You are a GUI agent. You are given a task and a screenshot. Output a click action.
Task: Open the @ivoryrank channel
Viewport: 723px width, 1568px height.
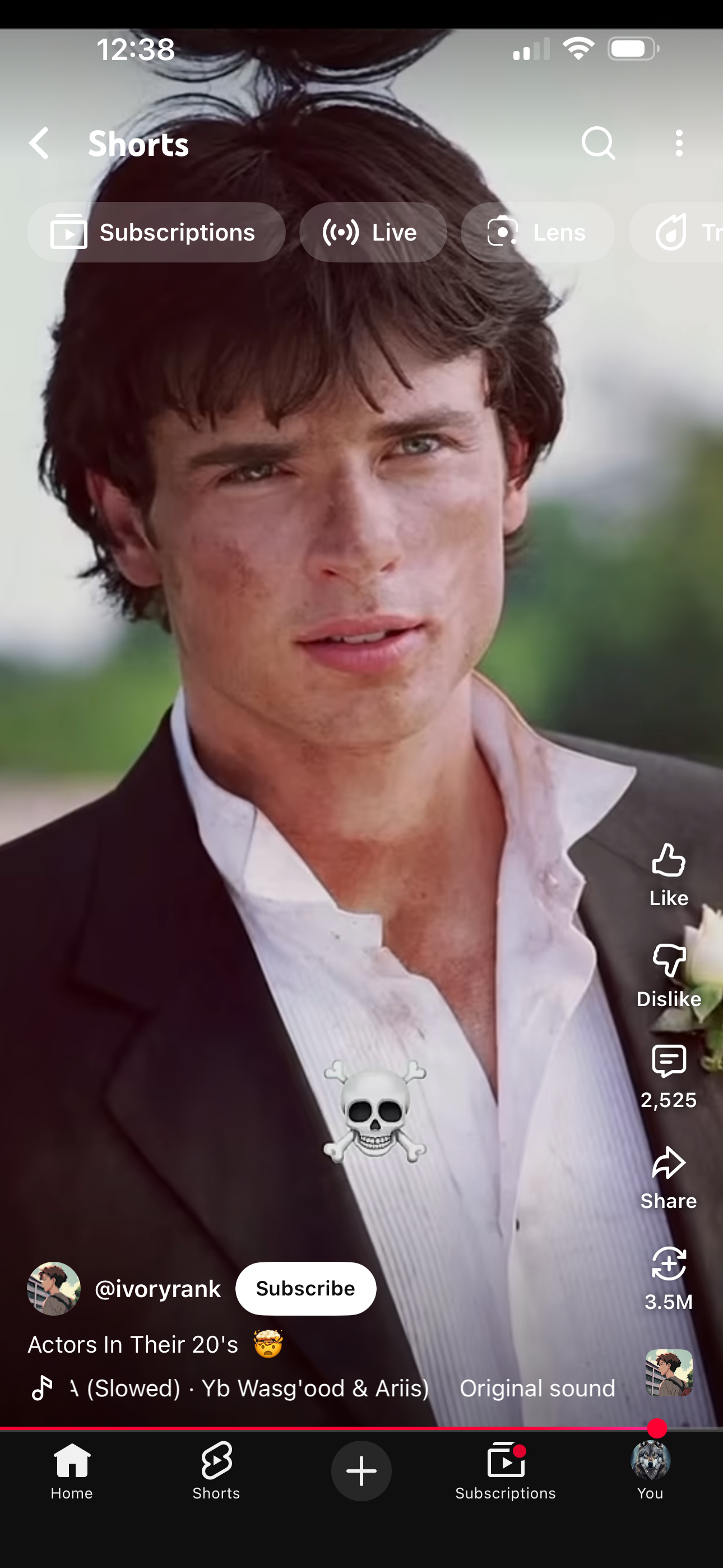157,1289
